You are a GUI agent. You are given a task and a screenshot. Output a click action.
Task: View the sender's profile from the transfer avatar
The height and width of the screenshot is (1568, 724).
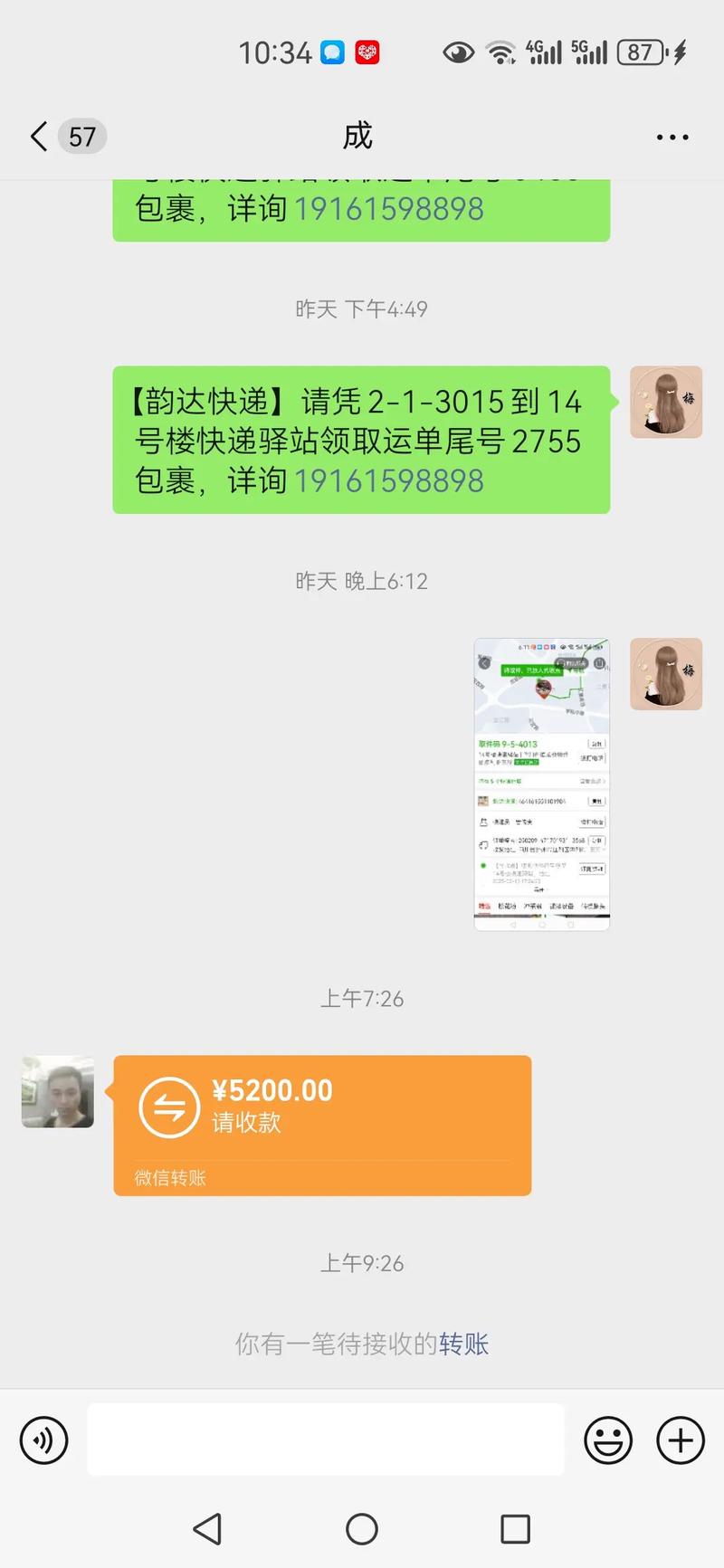click(x=58, y=1091)
